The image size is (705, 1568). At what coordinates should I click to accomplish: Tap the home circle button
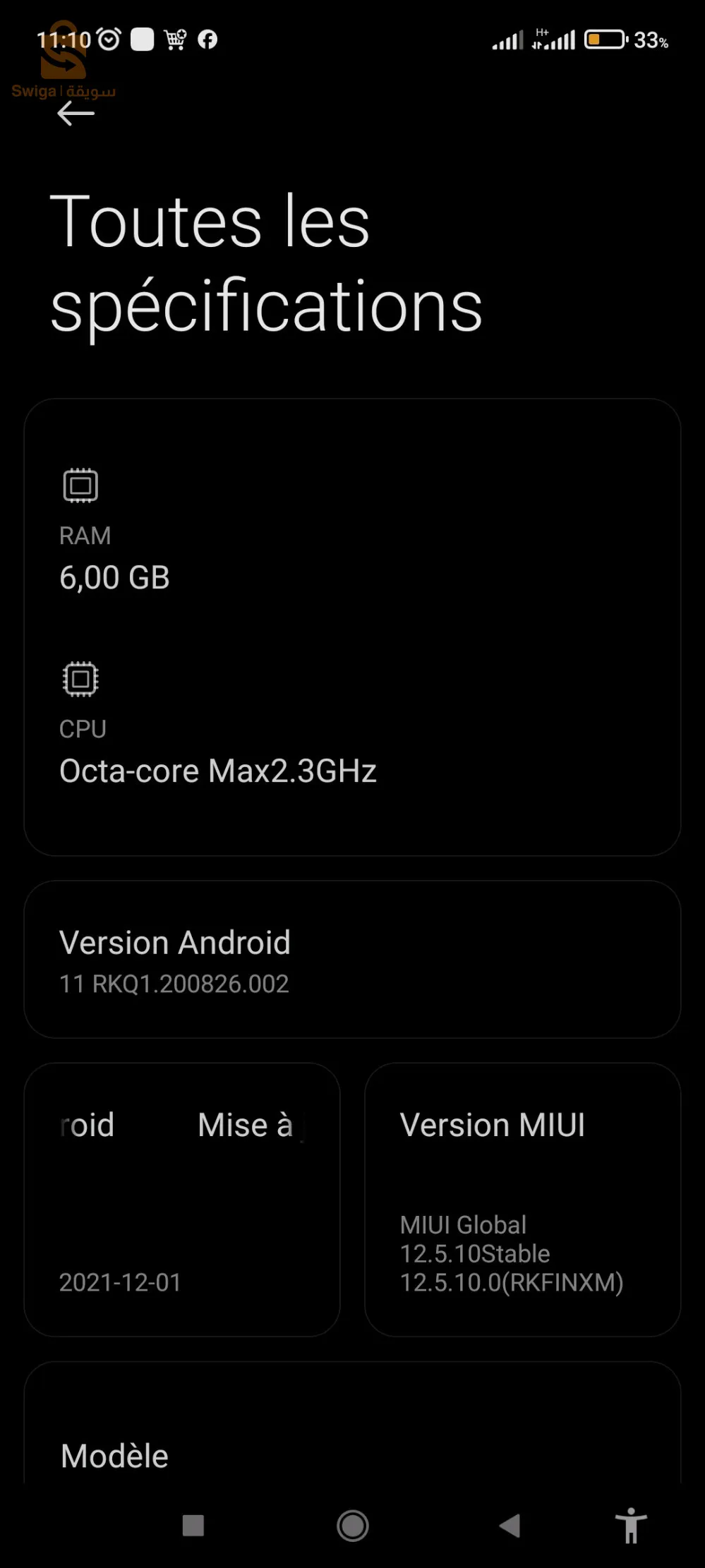[352, 1526]
